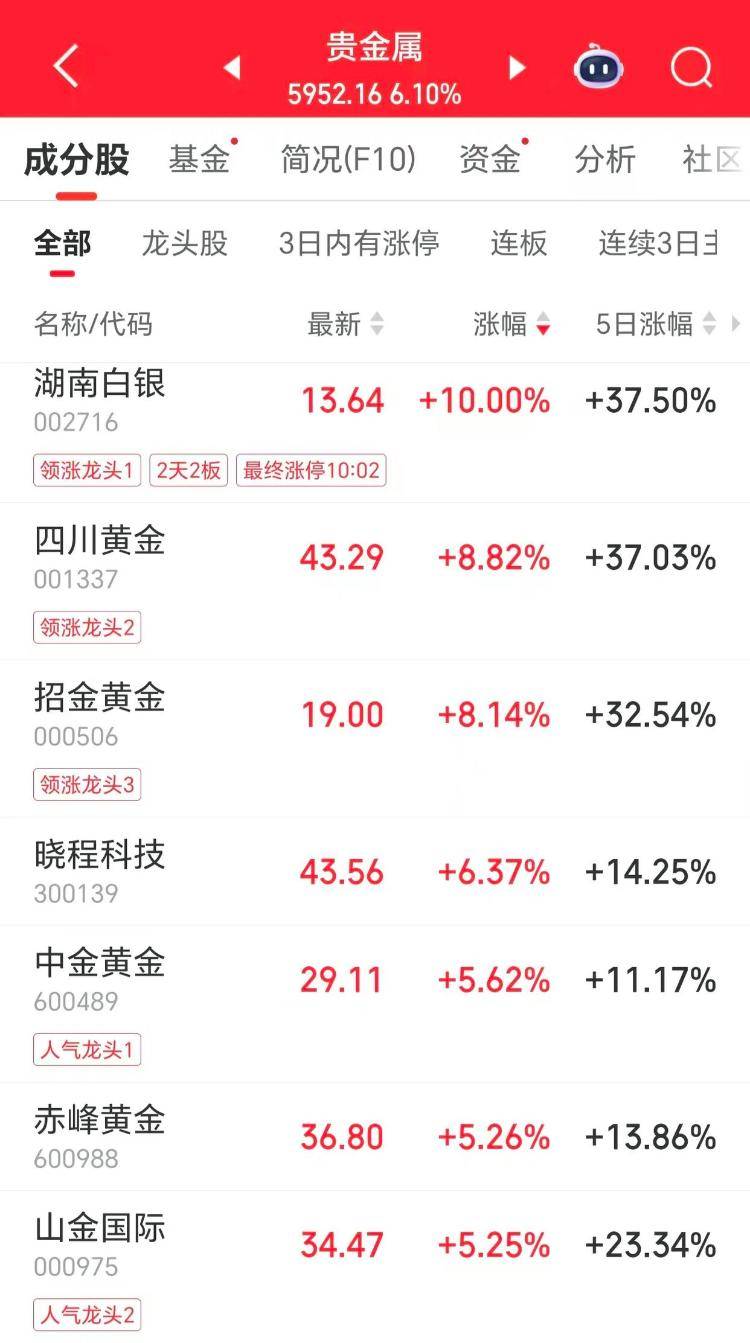Select the 分析 tab
Viewport: 750px width, 1343px height.
605,159
